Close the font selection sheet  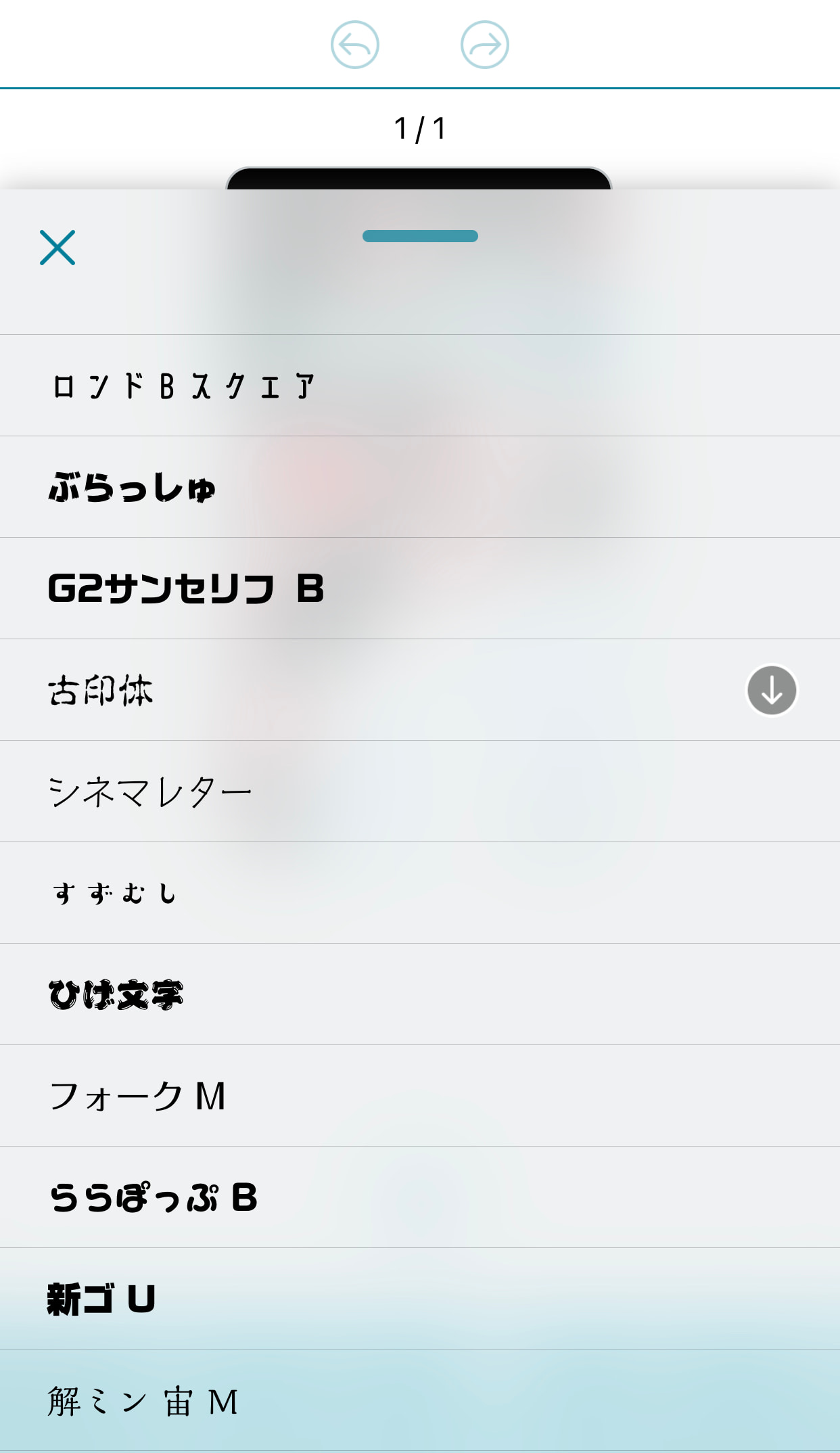pos(57,248)
